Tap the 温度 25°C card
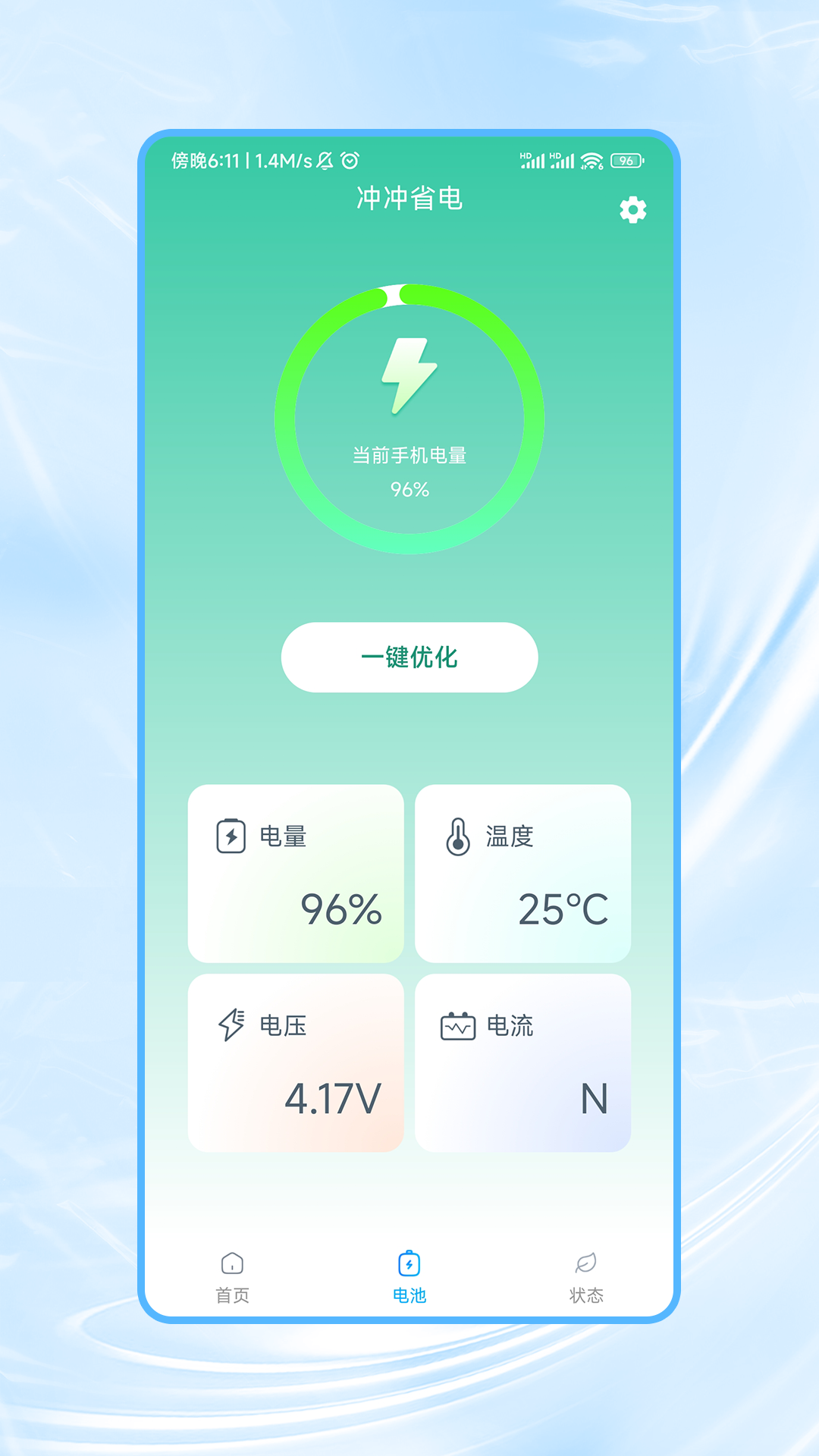The image size is (819, 1456). pyautogui.click(x=524, y=874)
